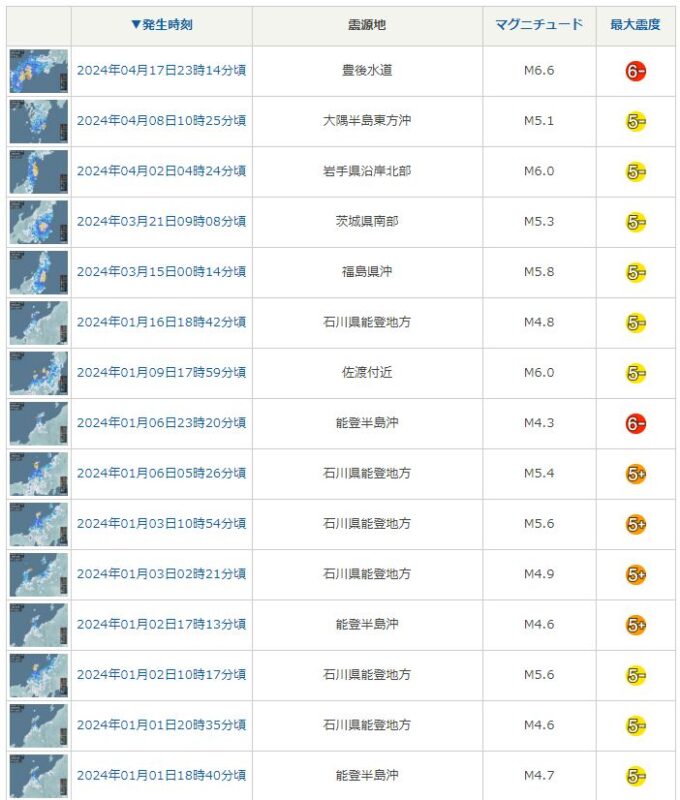Open the 2024年01月16日18時42分頃 earthquake details
The image size is (680, 800).
[x=161, y=322]
